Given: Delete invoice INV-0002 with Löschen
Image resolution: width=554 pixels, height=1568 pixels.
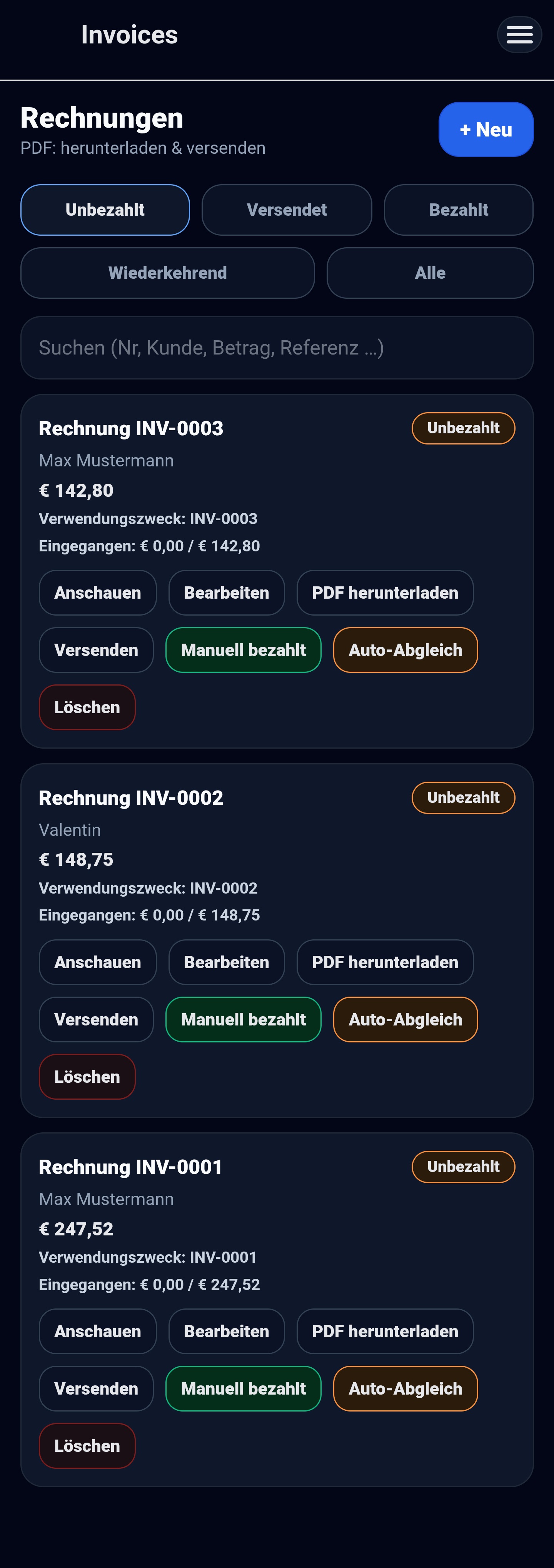Looking at the screenshot, I should [87, 1076].
